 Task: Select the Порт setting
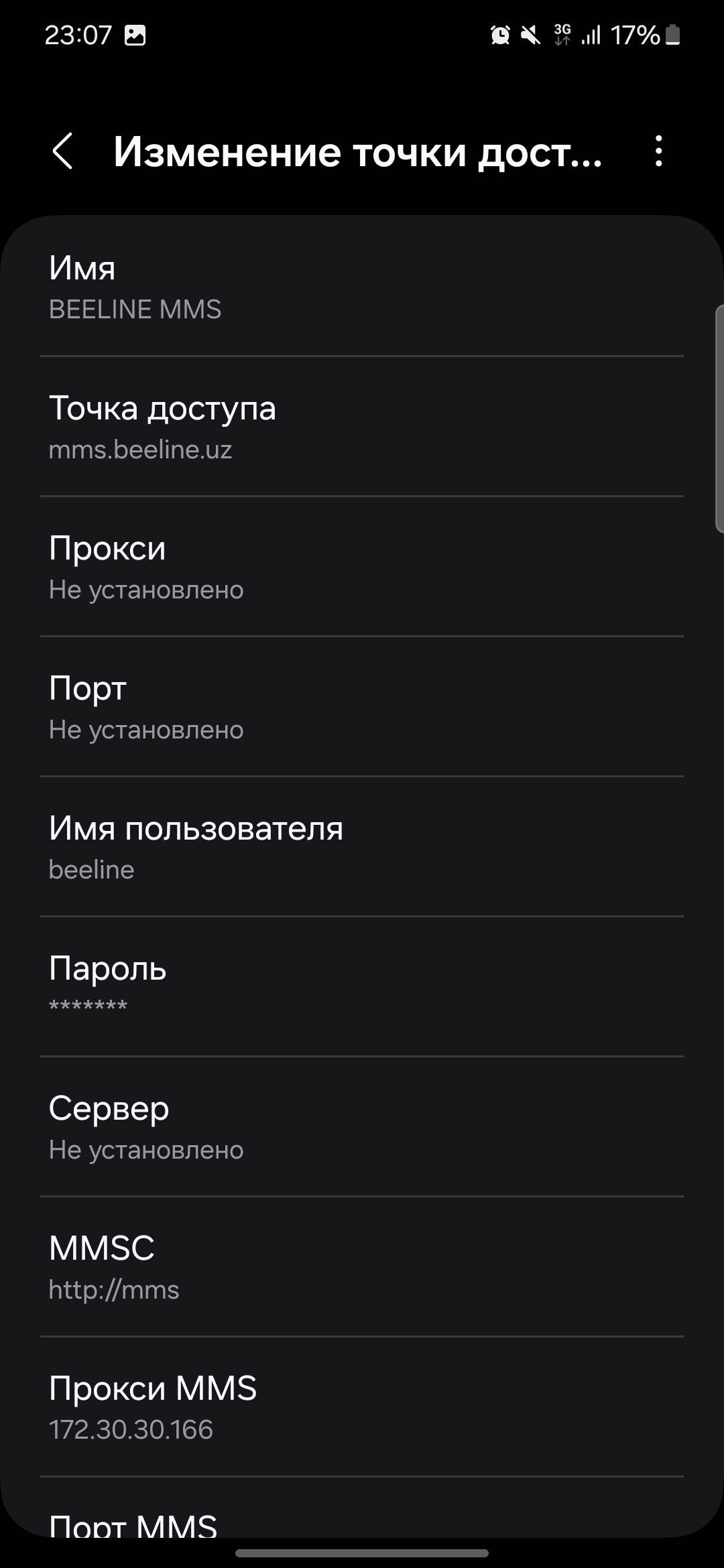362,706
